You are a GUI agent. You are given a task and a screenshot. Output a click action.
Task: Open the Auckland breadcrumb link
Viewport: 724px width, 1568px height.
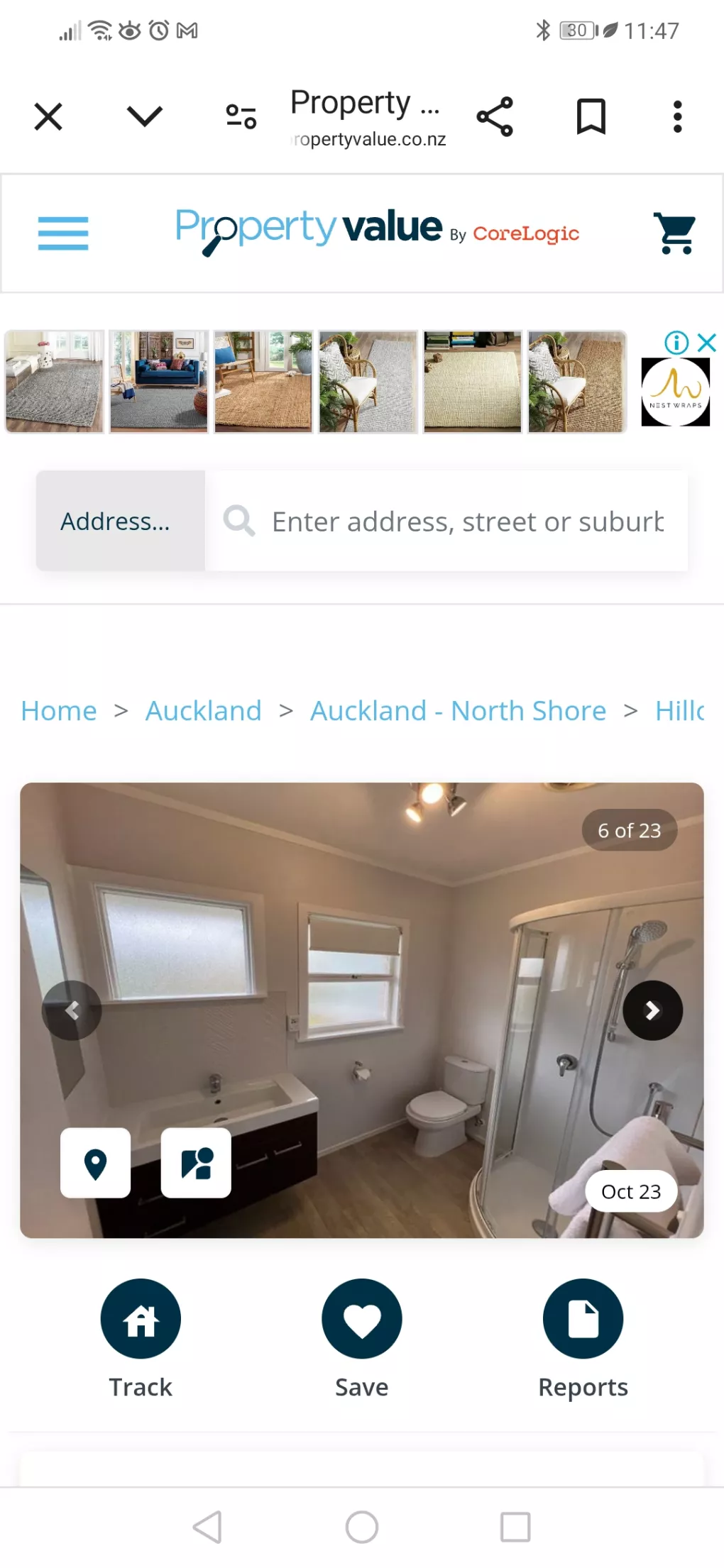[x=204, y=711]
